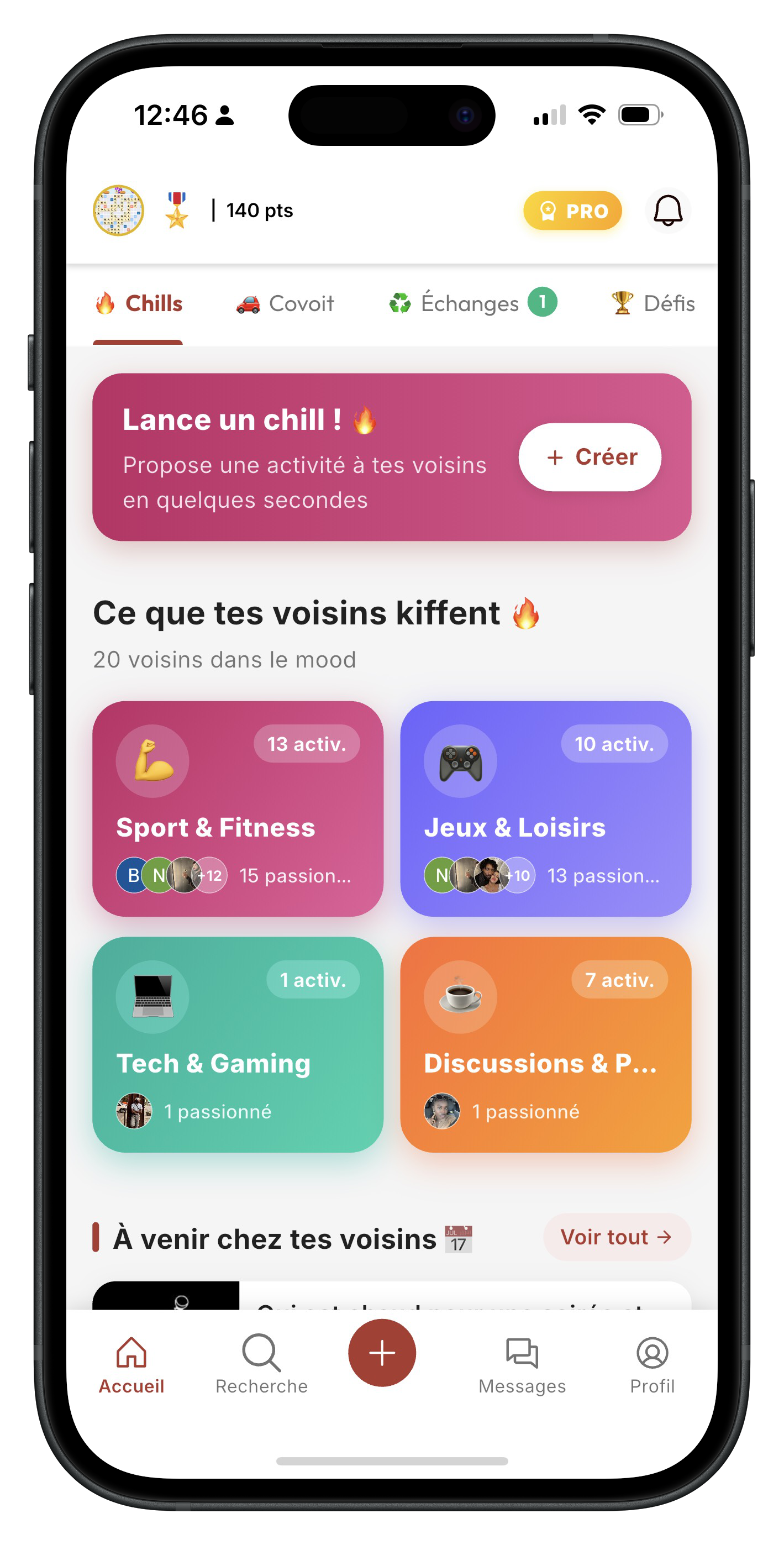Image resolution: width=784 pixels, height=1545 pixels.
Task: Open the profile avatar at top
Action: tap(118, 211)
